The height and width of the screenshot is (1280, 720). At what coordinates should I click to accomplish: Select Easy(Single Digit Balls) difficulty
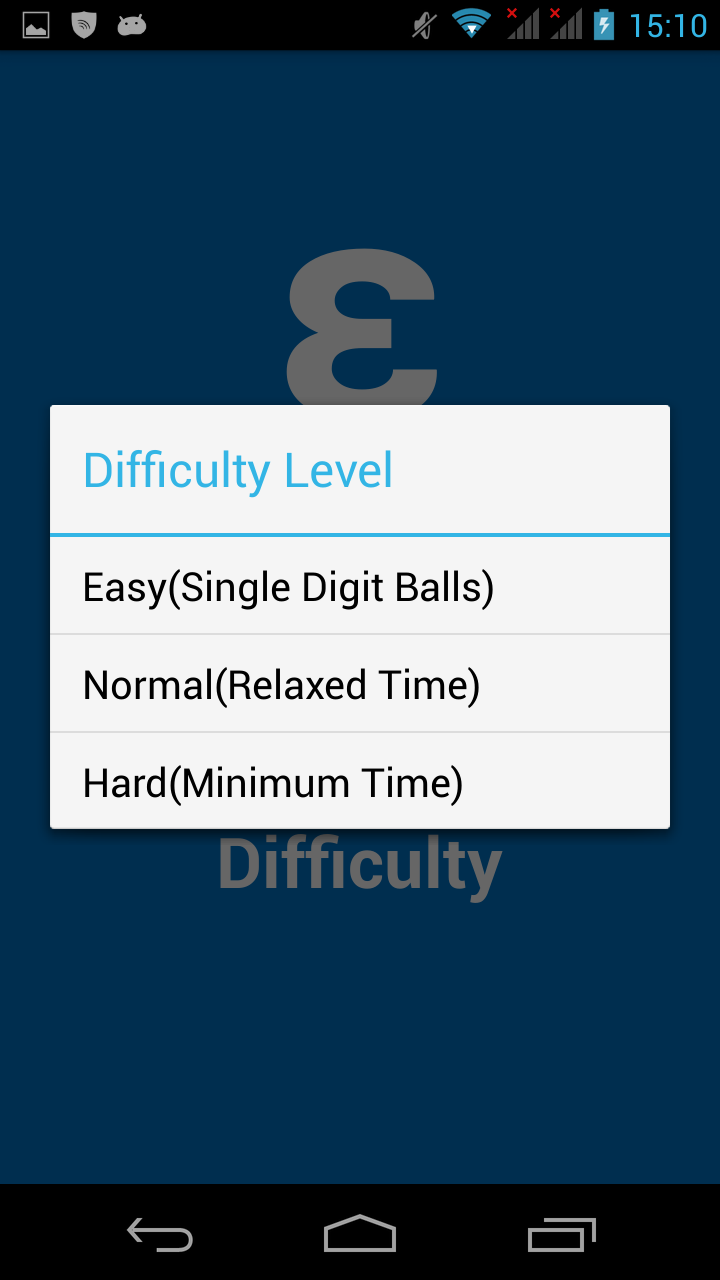pos(360,587)
